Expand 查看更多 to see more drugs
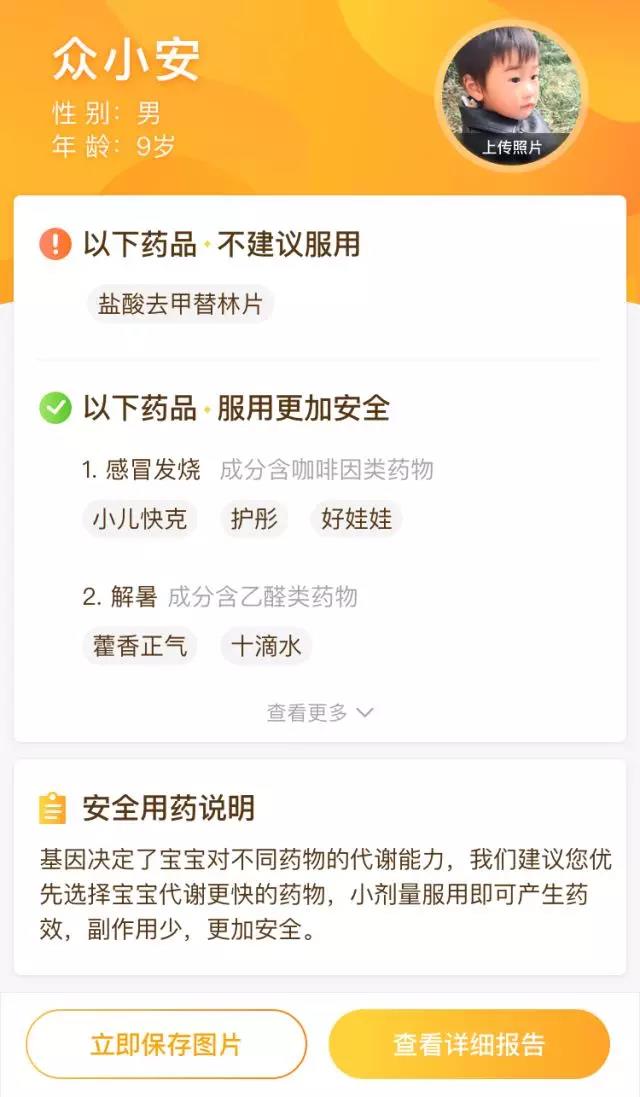This screenshot has width=640, height=1097. click(x=320, y=713)
